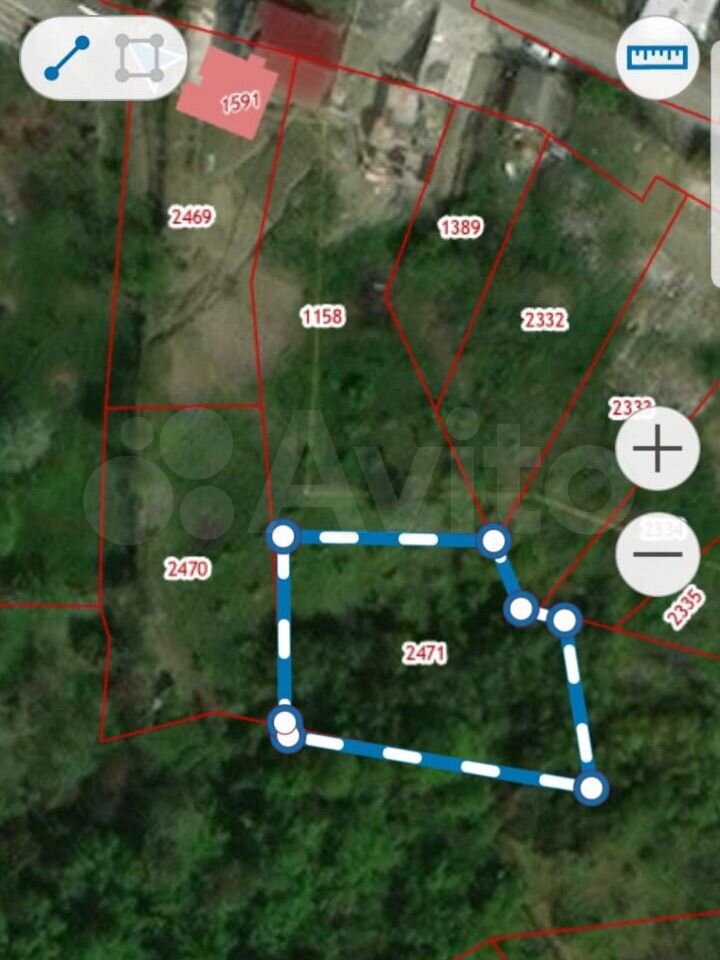Zoom out of the map

[x=657, y=553]
